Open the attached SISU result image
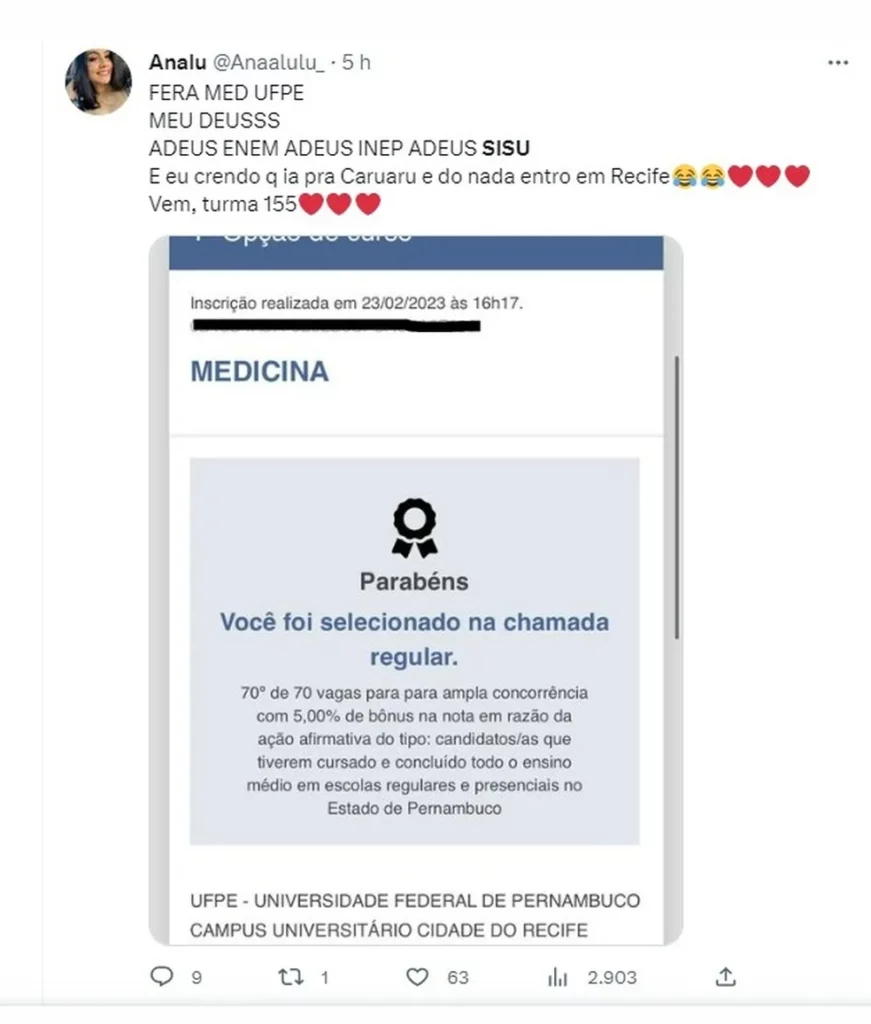This screenshot has height=1024, width=871. (415, 590)
